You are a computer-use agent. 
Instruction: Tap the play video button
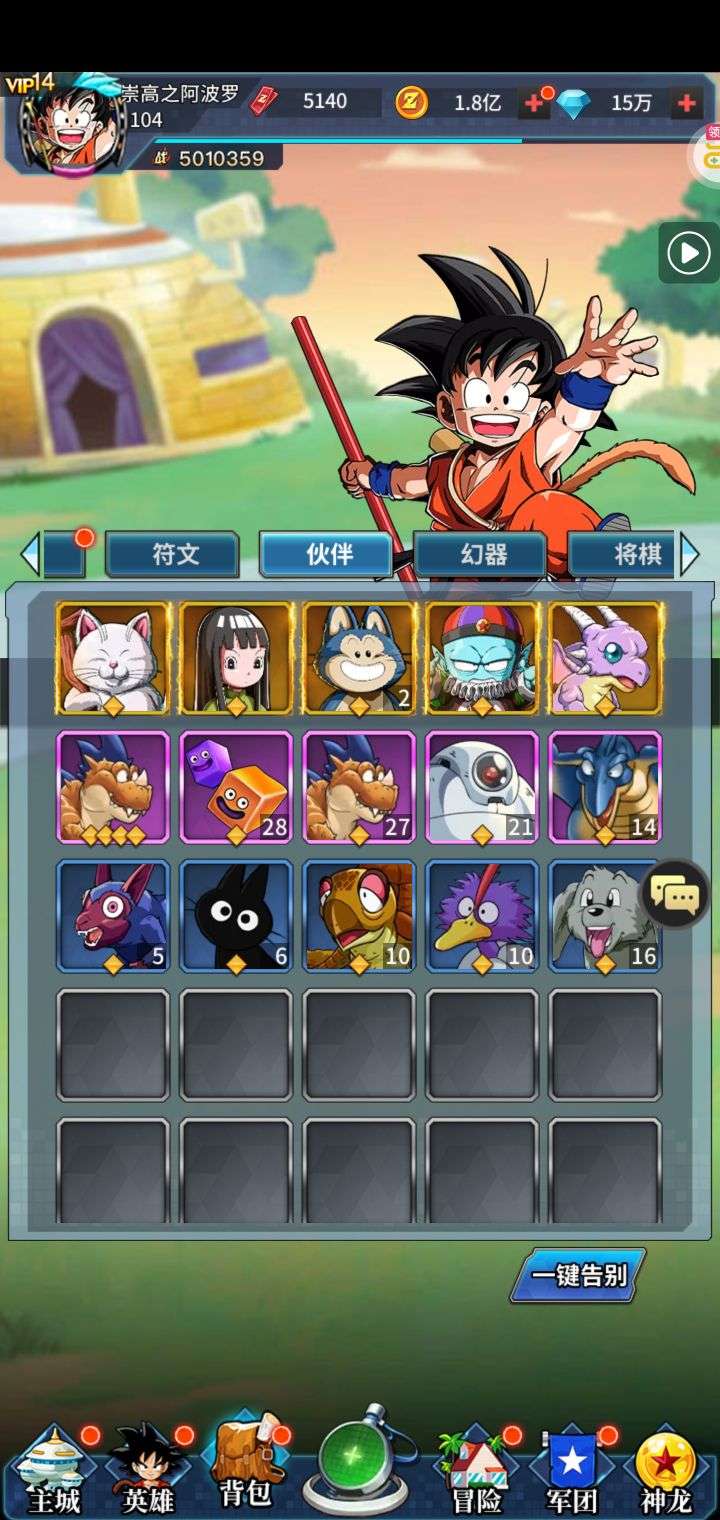pyautogui.click(x=689, y=253)
